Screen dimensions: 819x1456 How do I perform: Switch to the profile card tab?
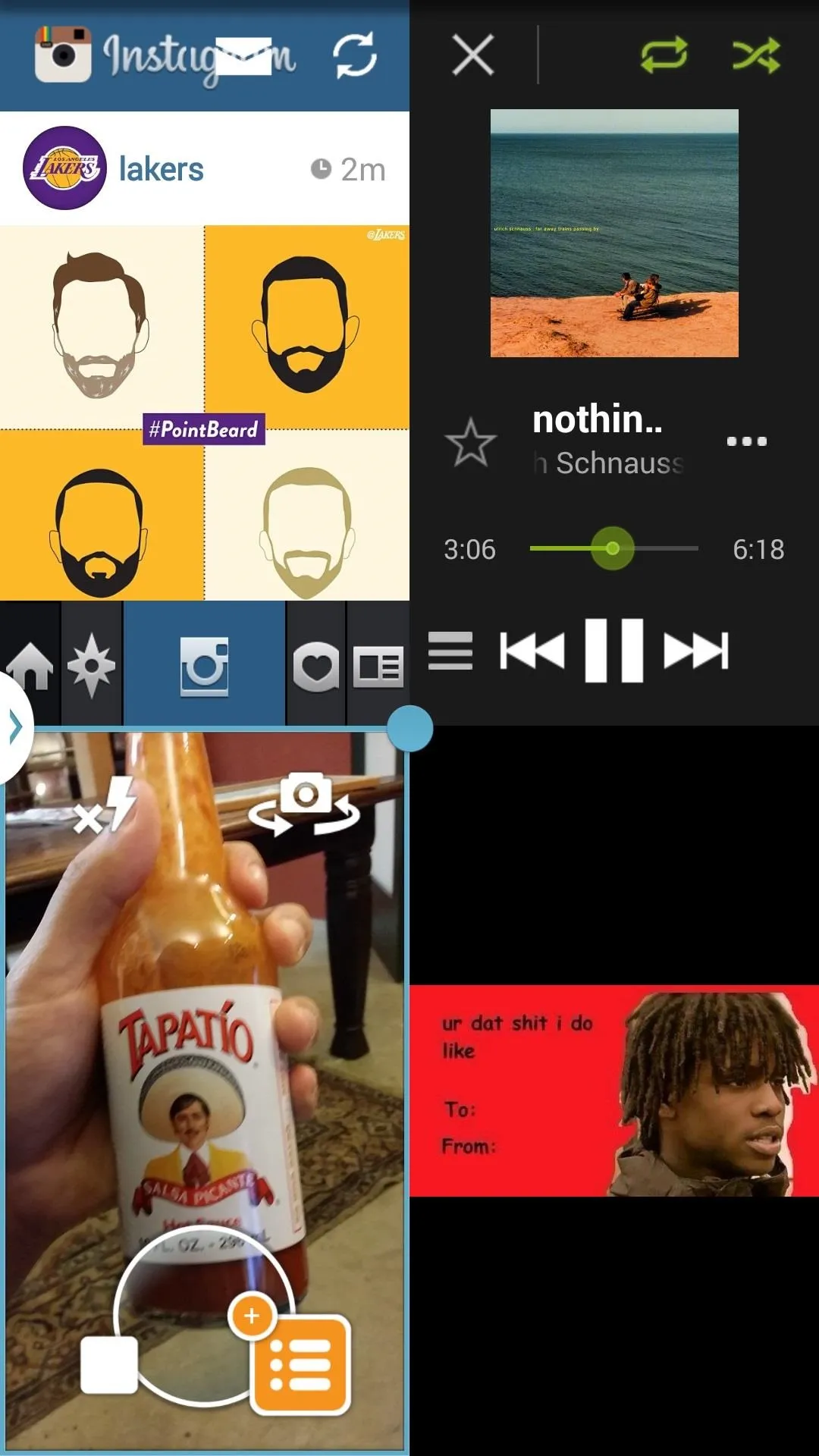click(x=378, y=664)
